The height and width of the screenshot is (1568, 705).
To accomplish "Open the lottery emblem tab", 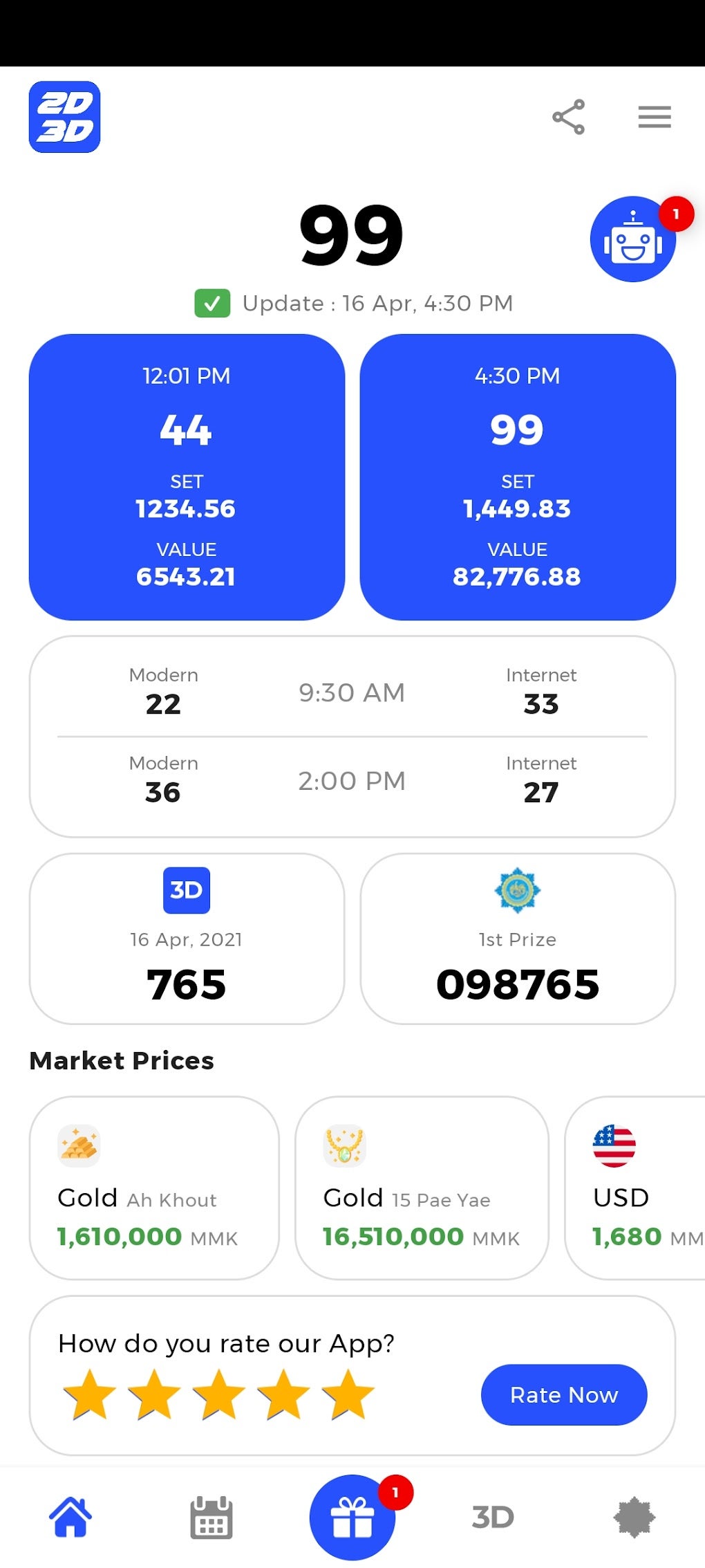I will [x=634, y=1517].
